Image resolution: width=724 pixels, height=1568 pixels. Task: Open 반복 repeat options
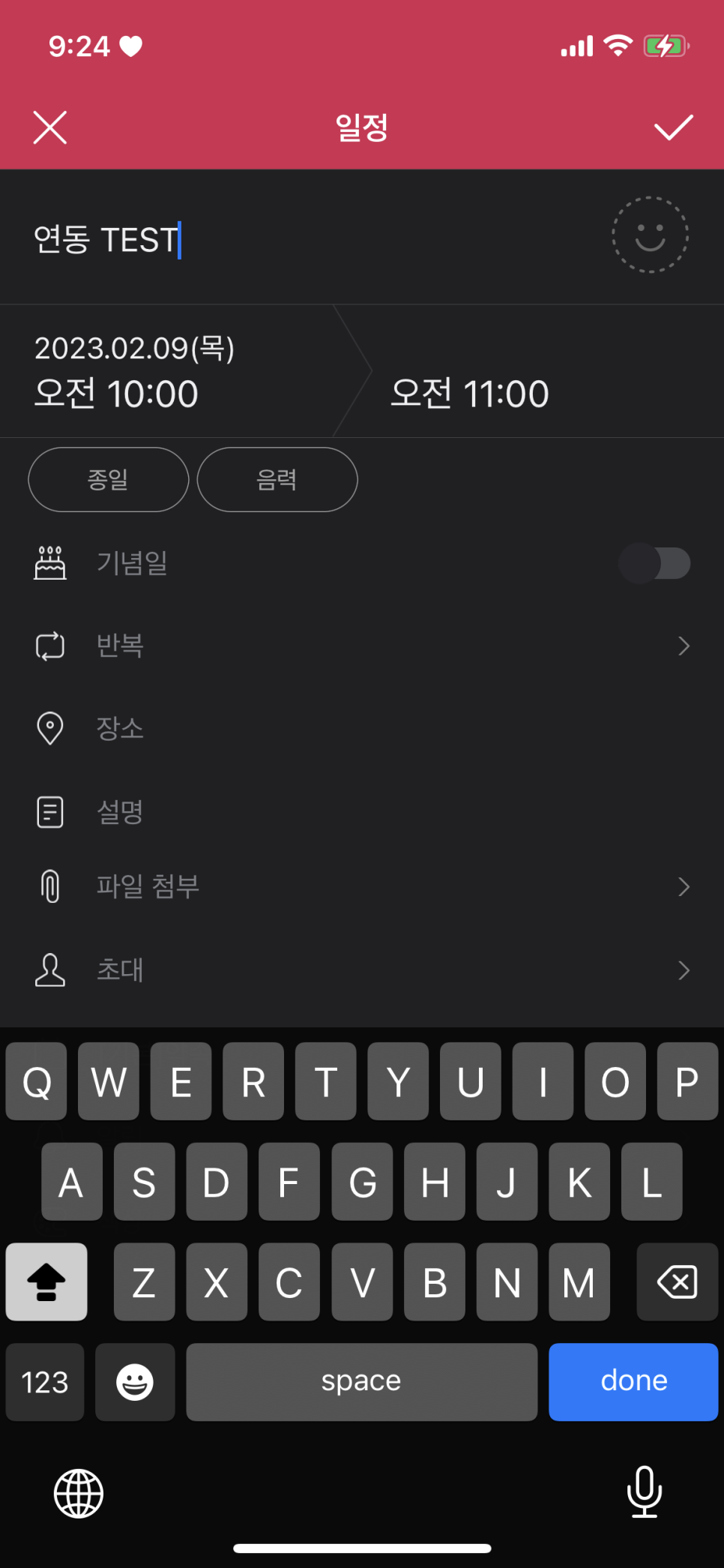[362, 646]
